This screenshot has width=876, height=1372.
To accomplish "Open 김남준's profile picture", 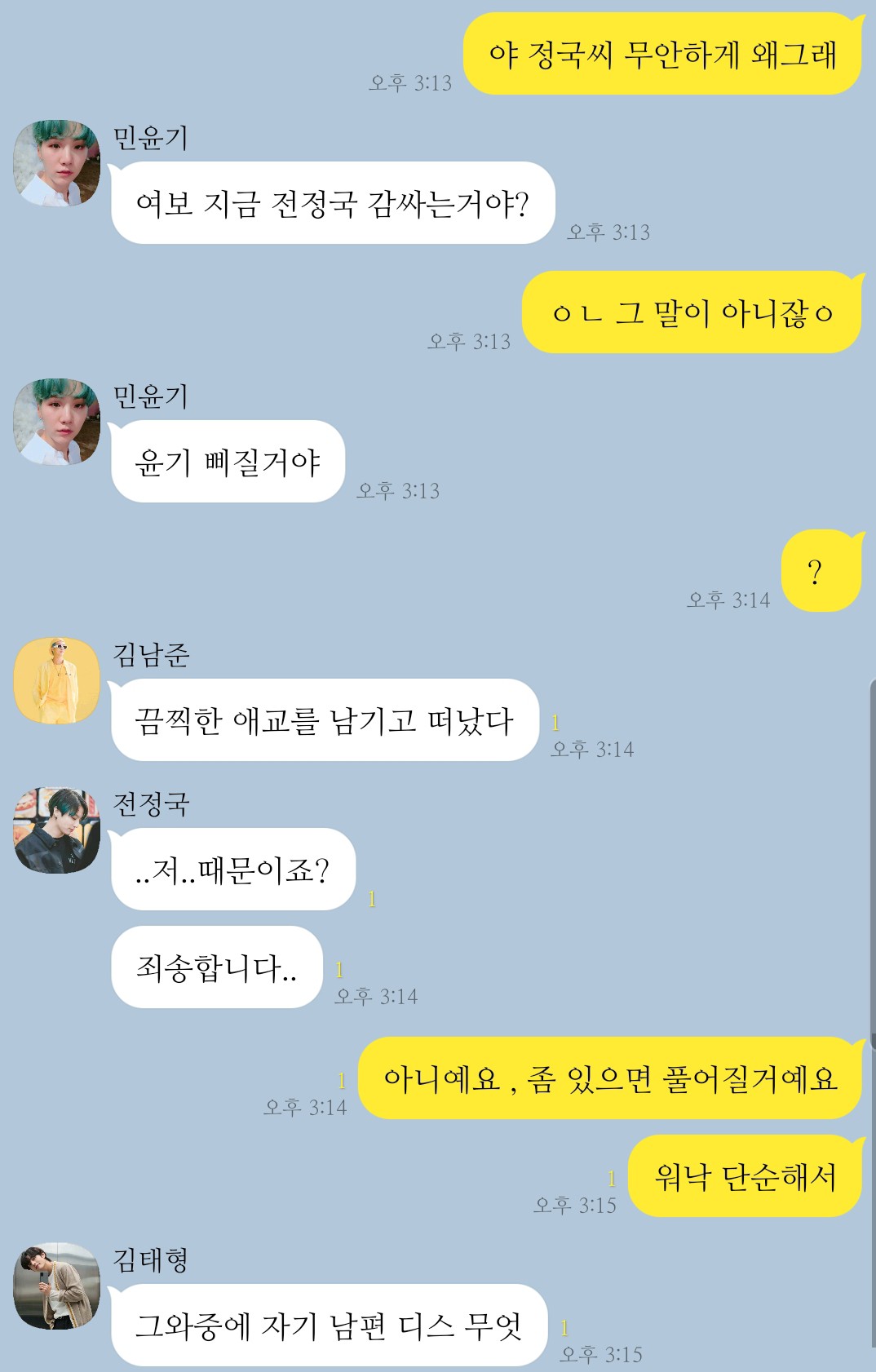I will coord(56,680).
